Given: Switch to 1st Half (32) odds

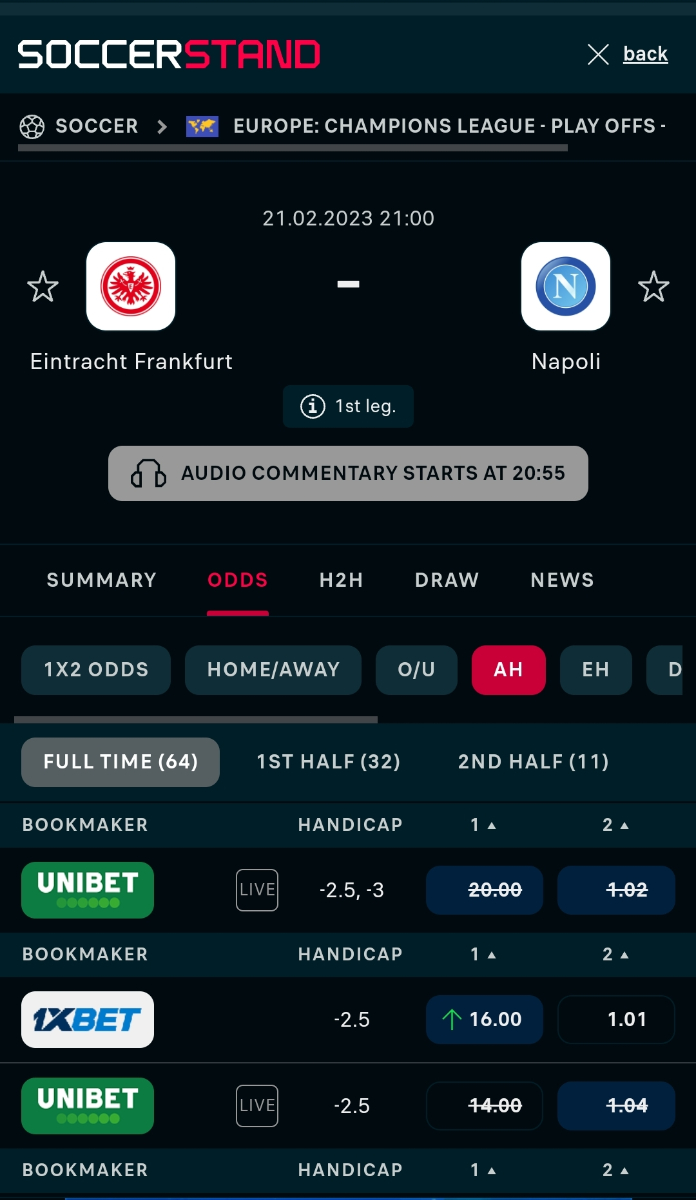Looking at the screenshot, I should pyautogui.click(x=329, y=762).
